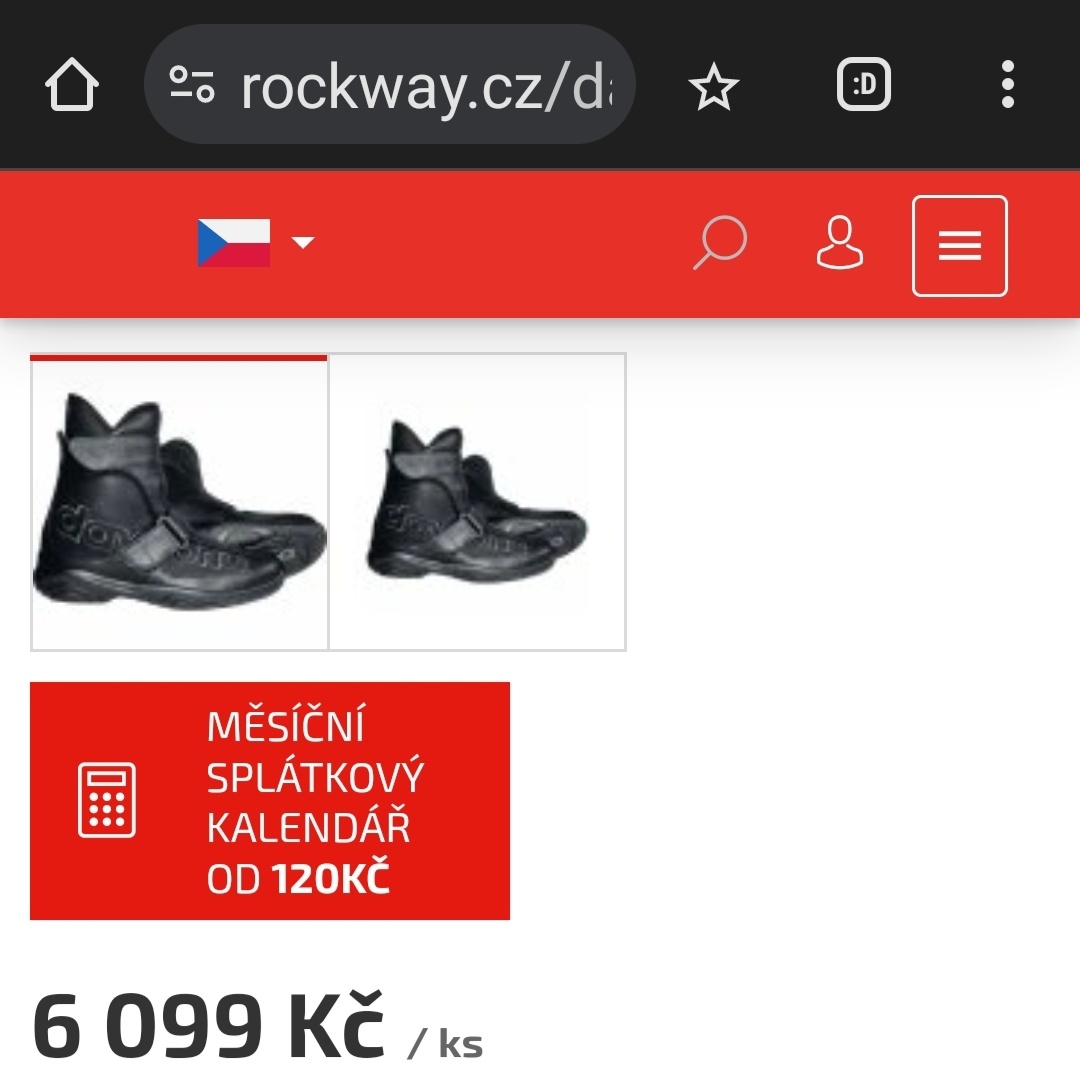This screenshot has height=1086, width=1080.
Task: Toggle the second image preview selection
Action: pos(477,503)
